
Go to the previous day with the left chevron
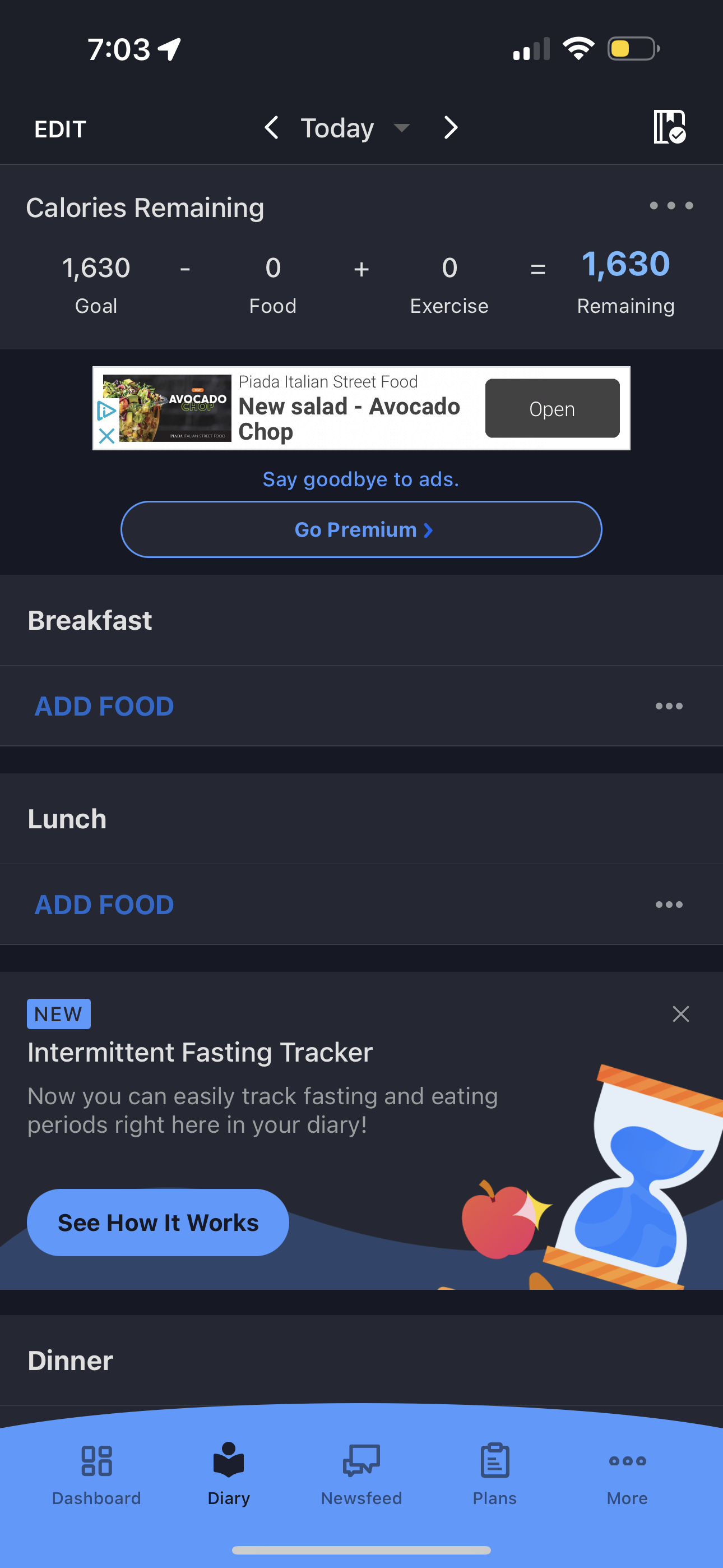(271, 128)
